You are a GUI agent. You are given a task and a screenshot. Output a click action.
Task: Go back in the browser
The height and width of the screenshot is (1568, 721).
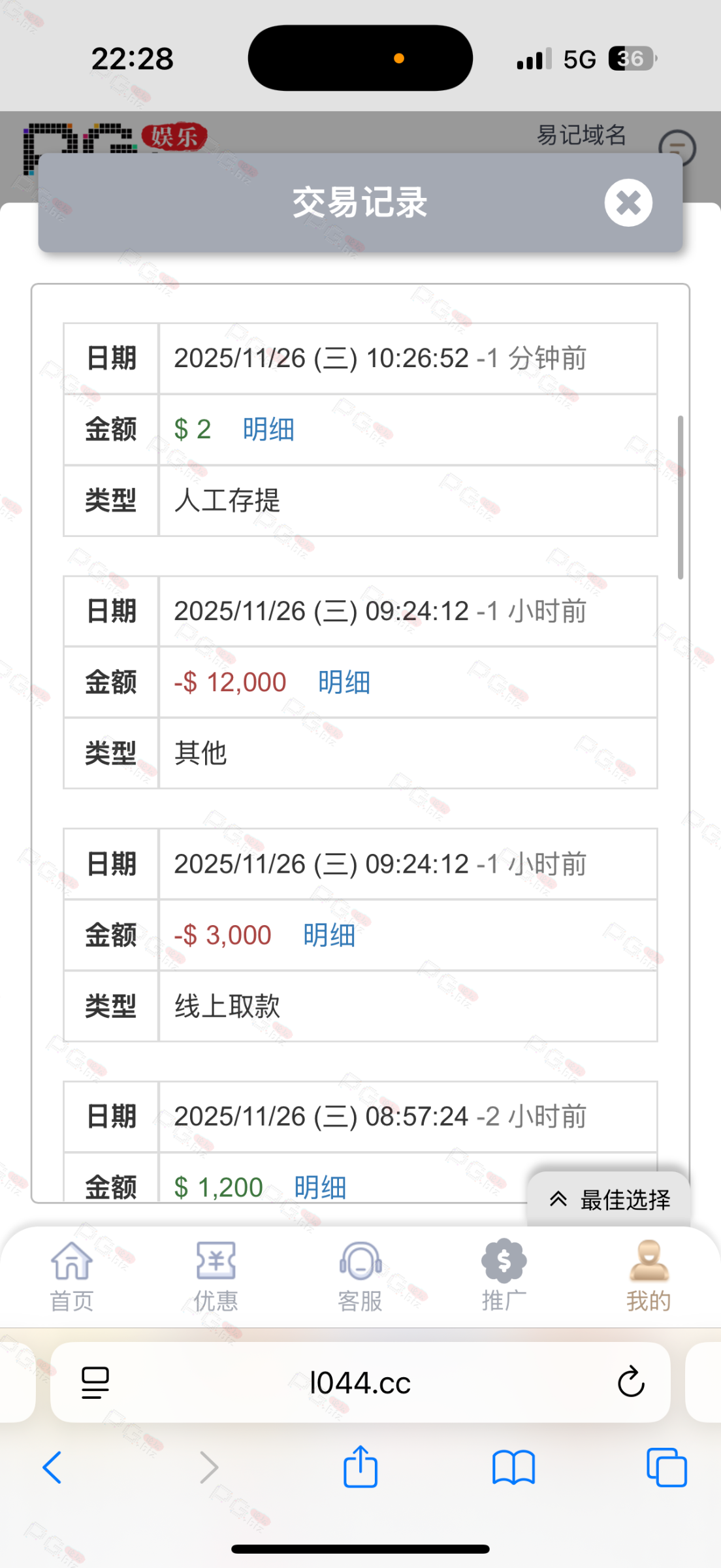pyautogui.click(x=52, y=1467)
